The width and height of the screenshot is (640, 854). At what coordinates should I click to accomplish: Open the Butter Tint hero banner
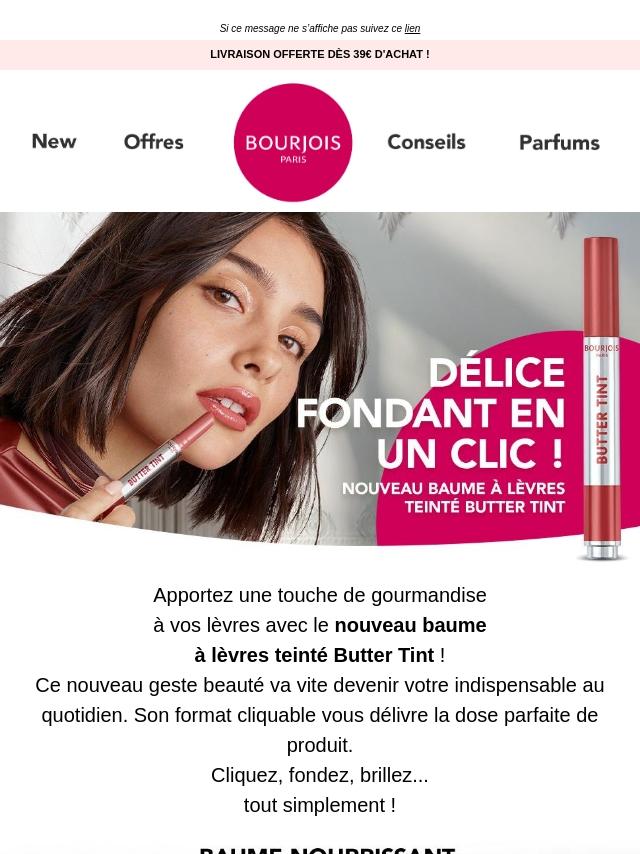[320, 385]
